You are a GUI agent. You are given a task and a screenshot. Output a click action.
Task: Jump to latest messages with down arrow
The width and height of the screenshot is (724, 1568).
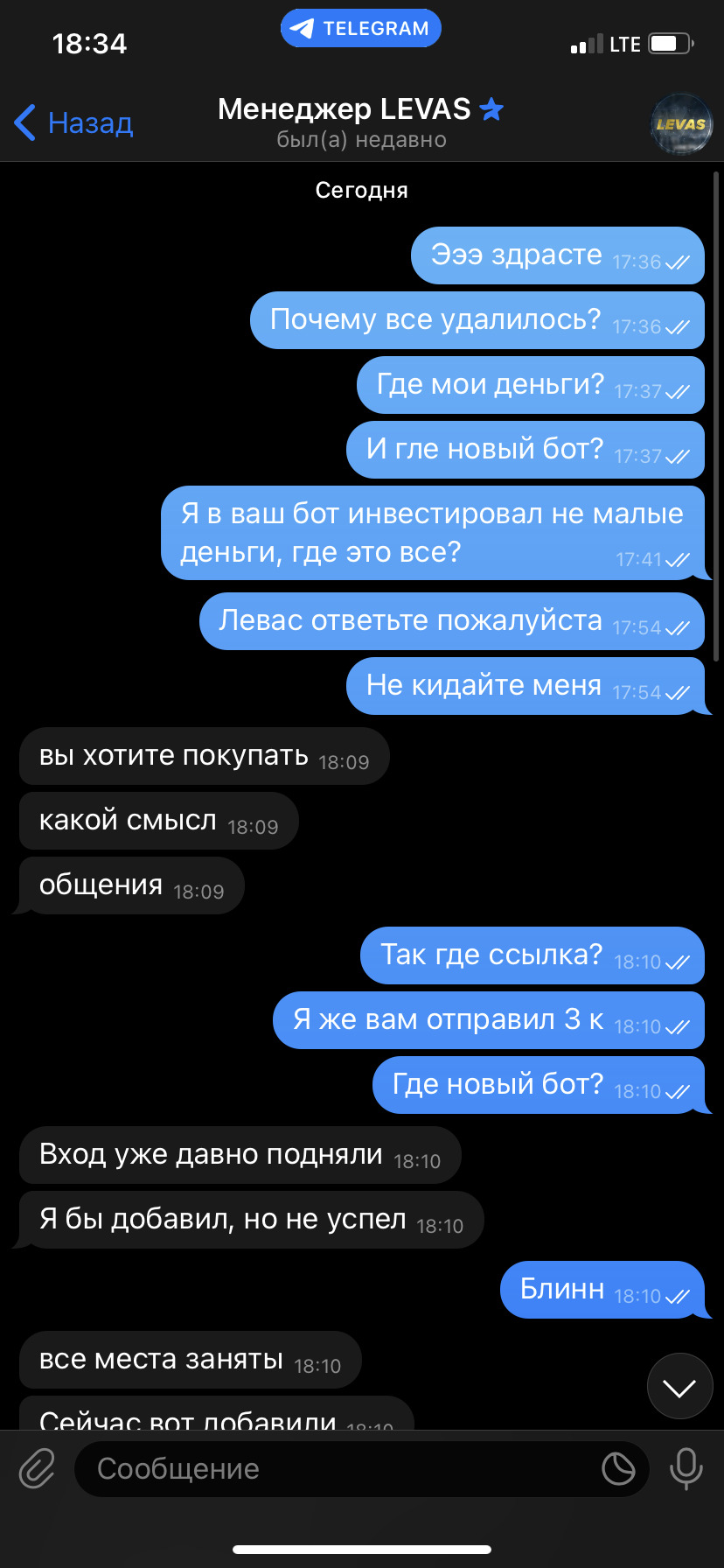679,1387
